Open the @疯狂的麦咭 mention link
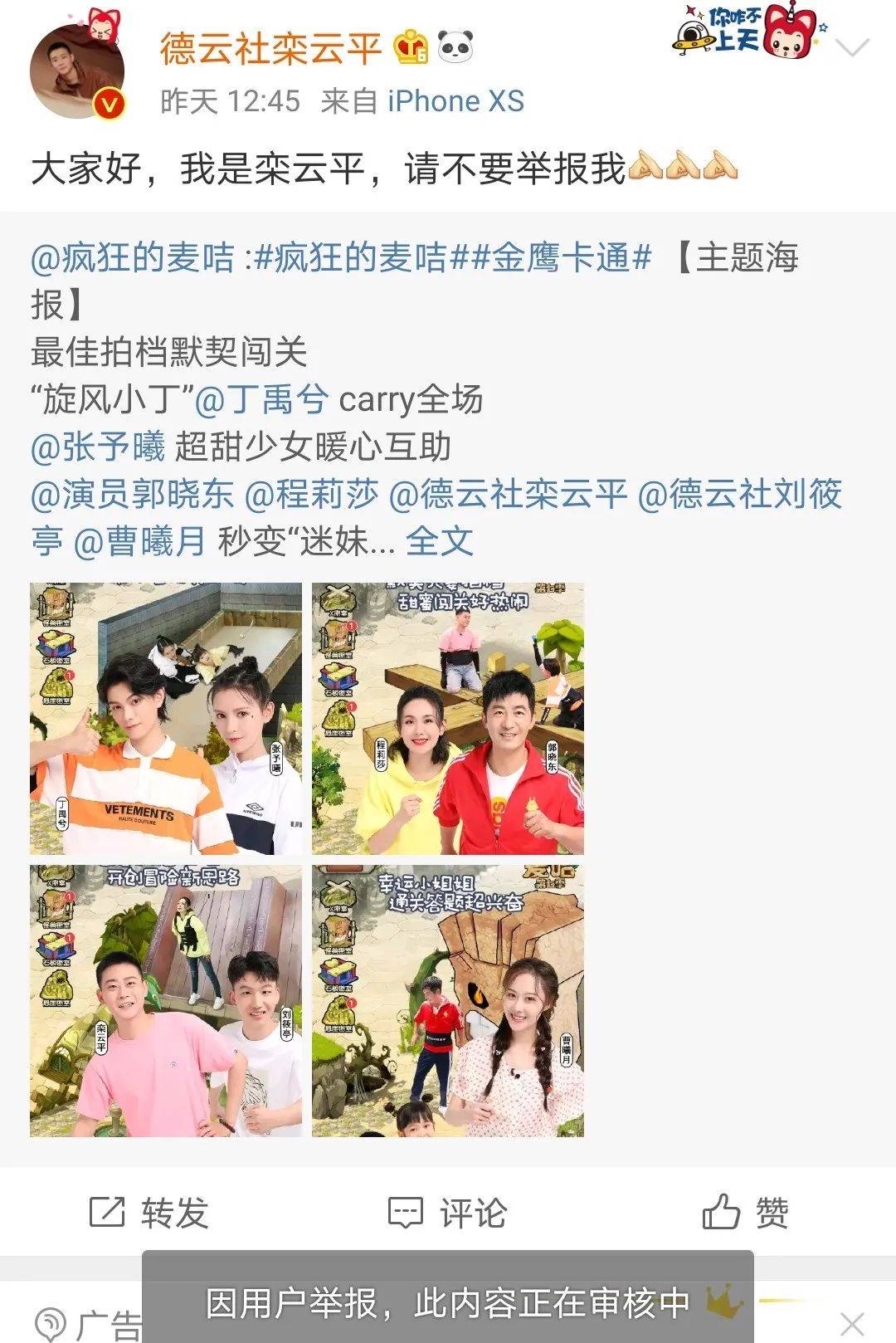Image resolution: width=896 pixels, height=1343 pixels. pyautogui.click(x=133, y=257)
